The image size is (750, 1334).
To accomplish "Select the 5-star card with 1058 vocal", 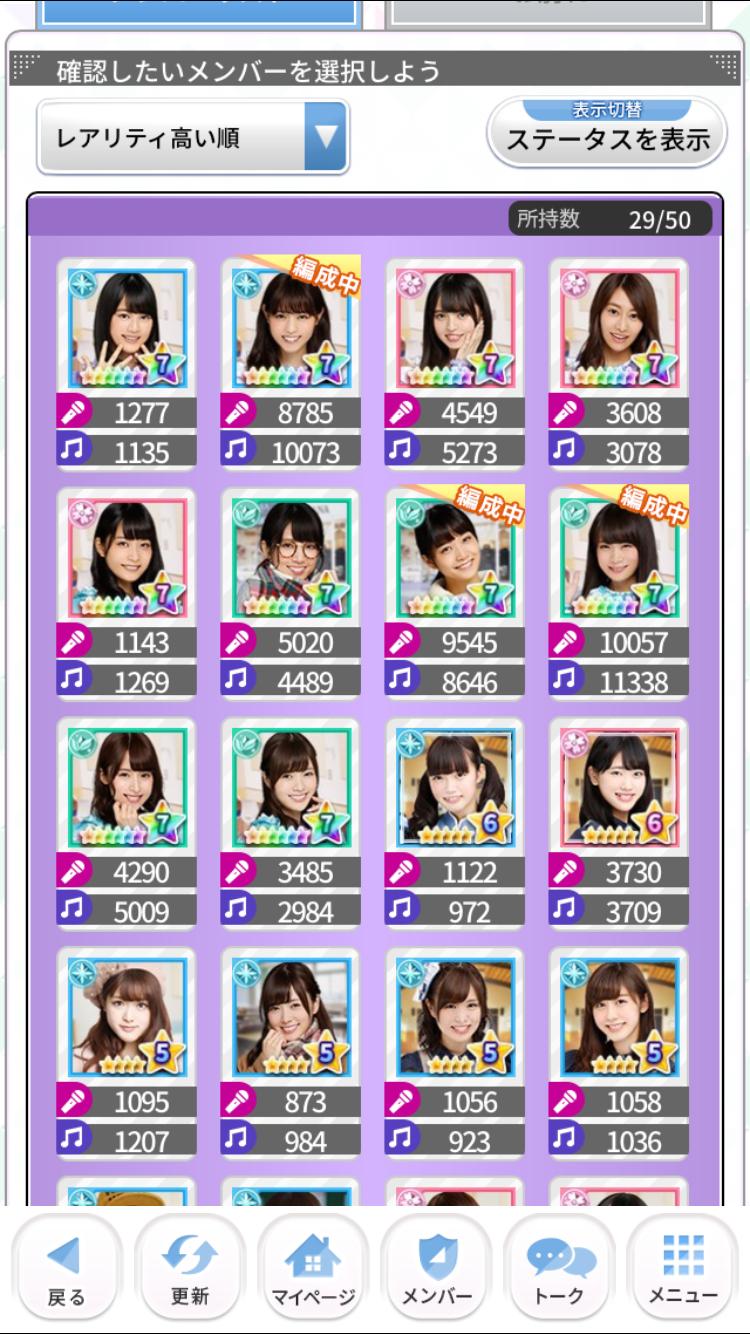I will point(619,1053).
